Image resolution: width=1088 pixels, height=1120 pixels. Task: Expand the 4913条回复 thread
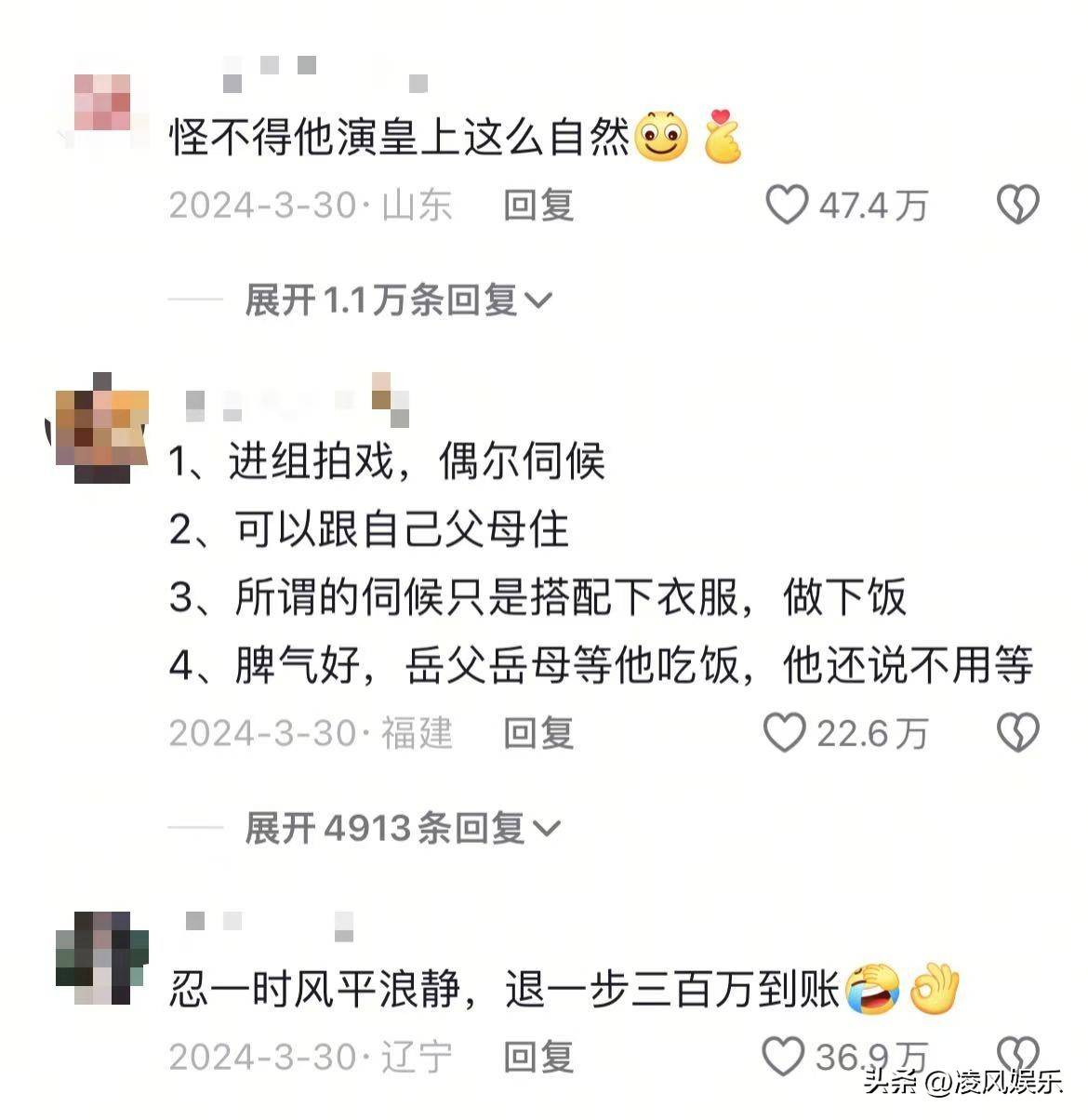tap(402, 828)
